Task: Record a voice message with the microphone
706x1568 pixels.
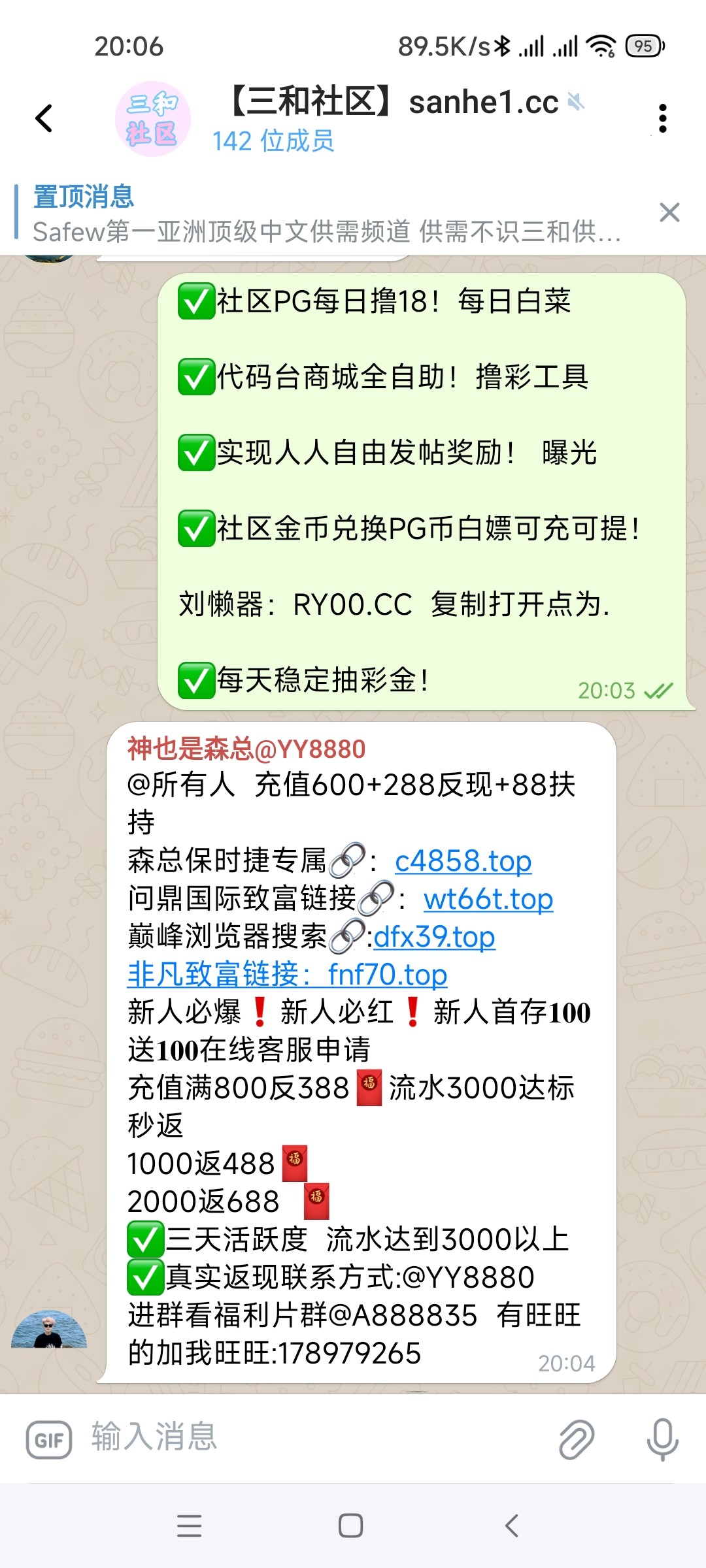Action: 662,1439
